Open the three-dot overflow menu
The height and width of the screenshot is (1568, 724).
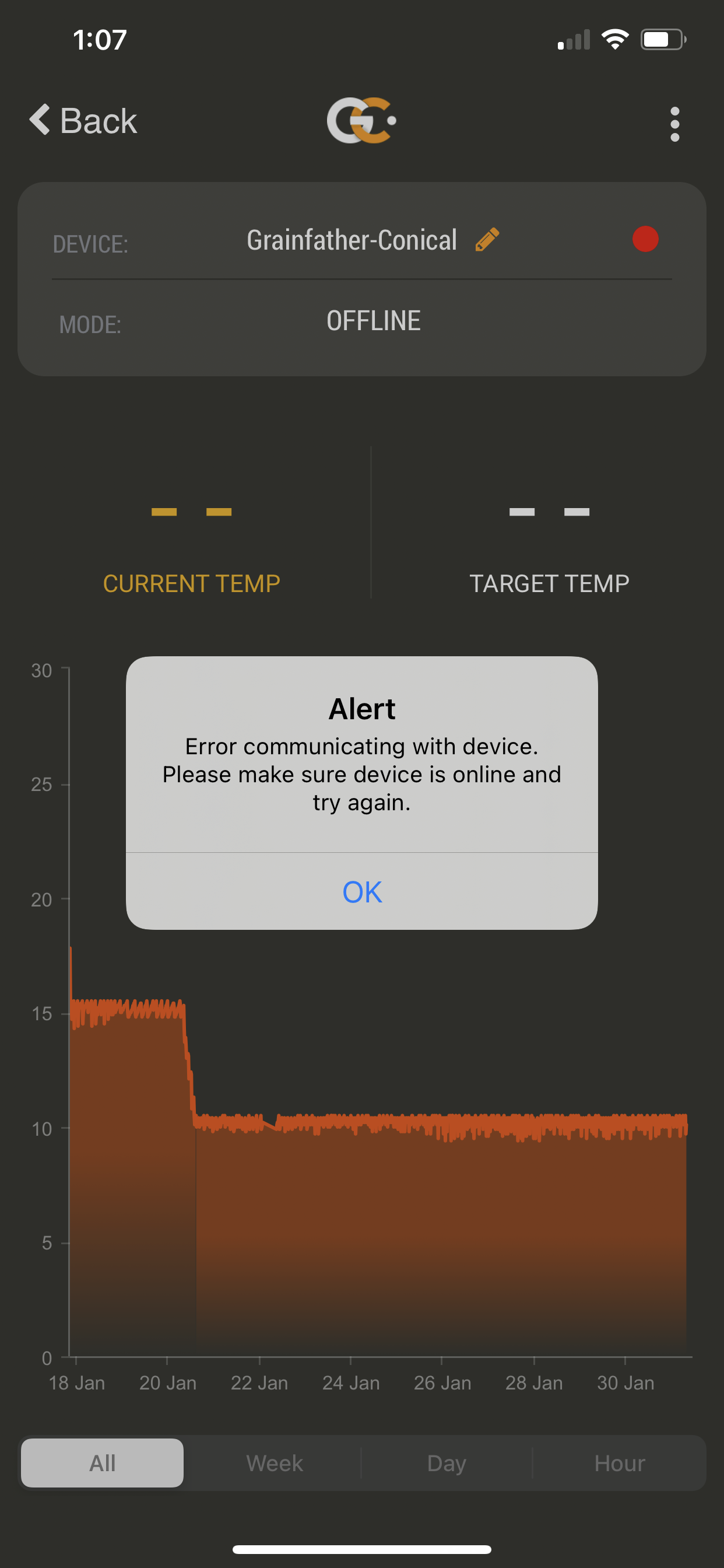(x=674, y=124)
